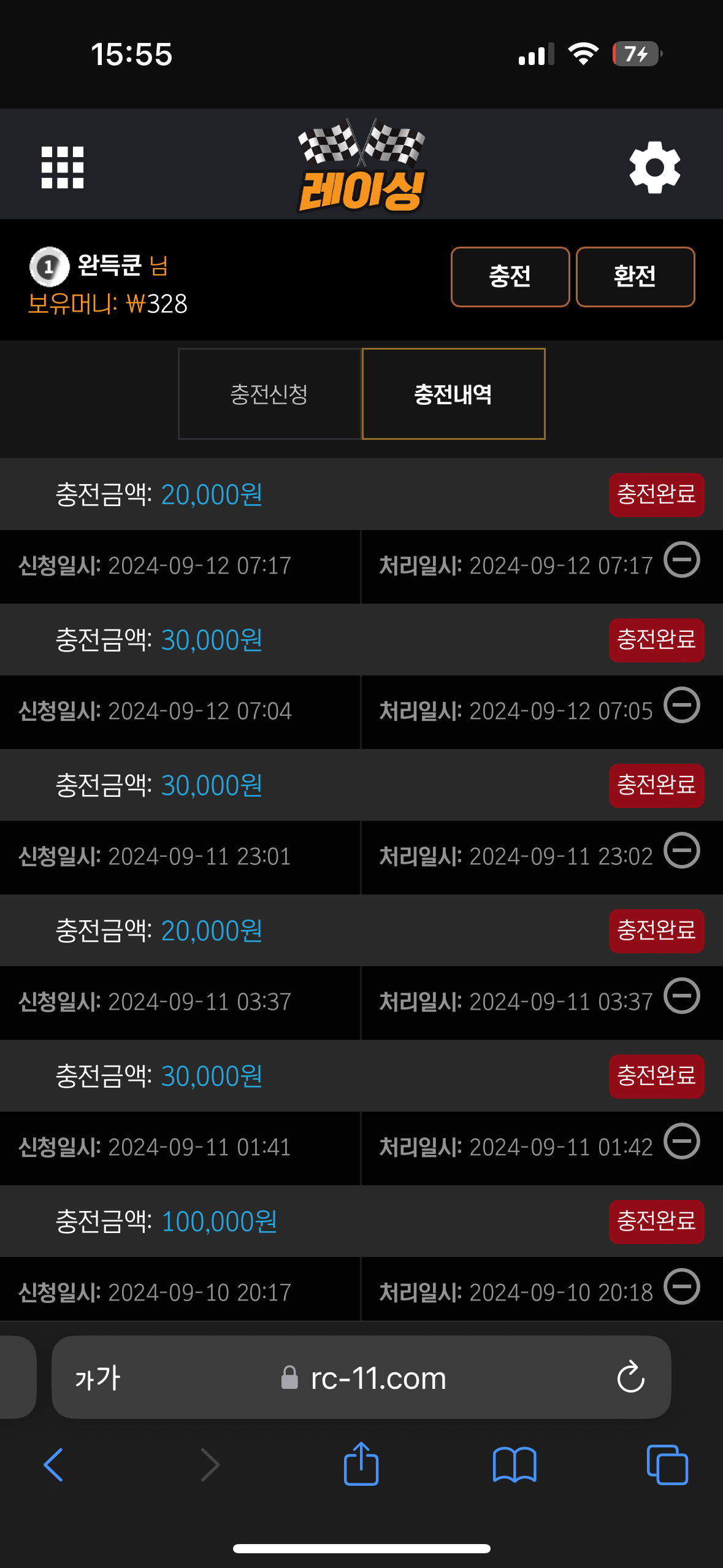Delete the entry processed 2024-09-11 01:42
723x1568 pixels.
coord(682,1142)
